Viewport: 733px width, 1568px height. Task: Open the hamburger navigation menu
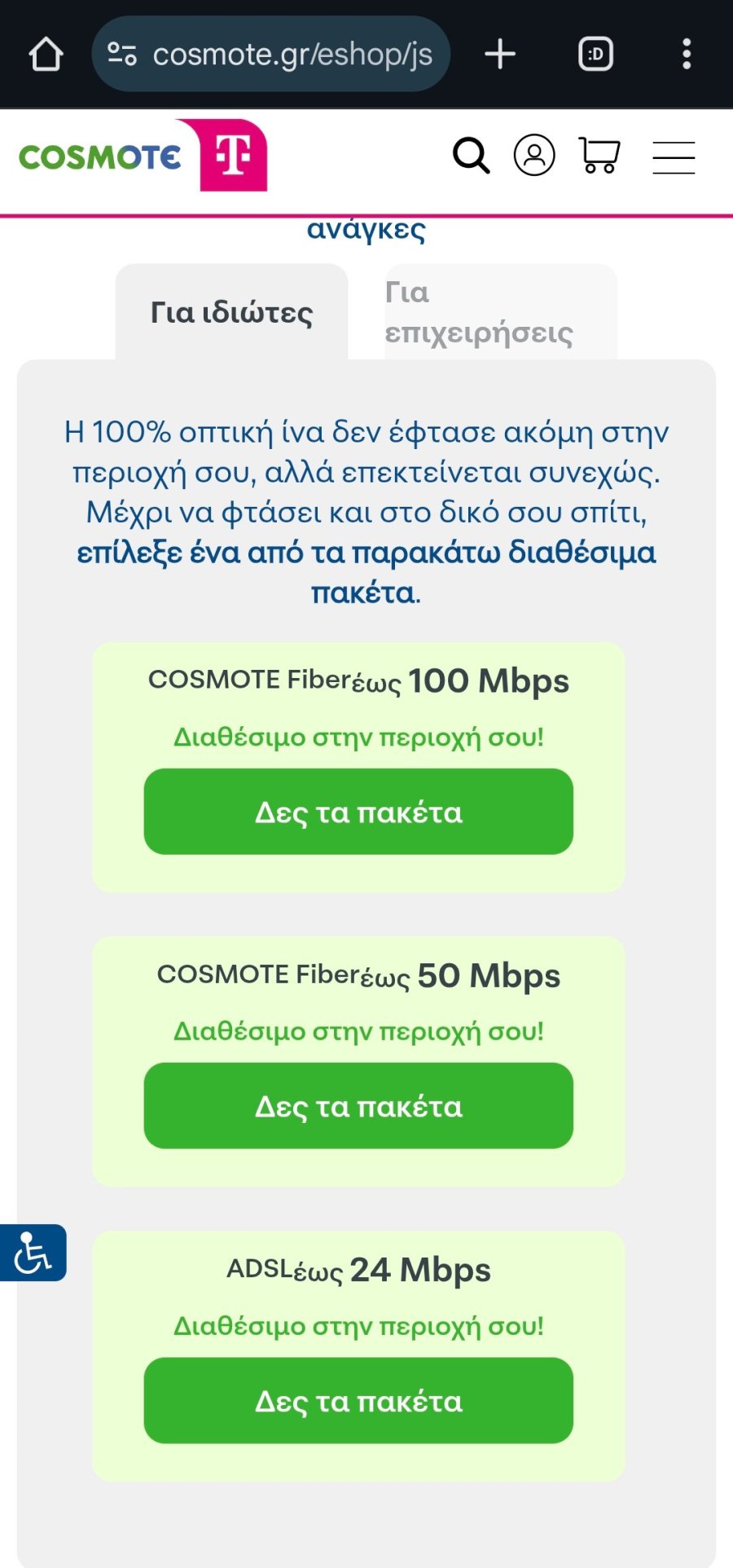(674, 157)
